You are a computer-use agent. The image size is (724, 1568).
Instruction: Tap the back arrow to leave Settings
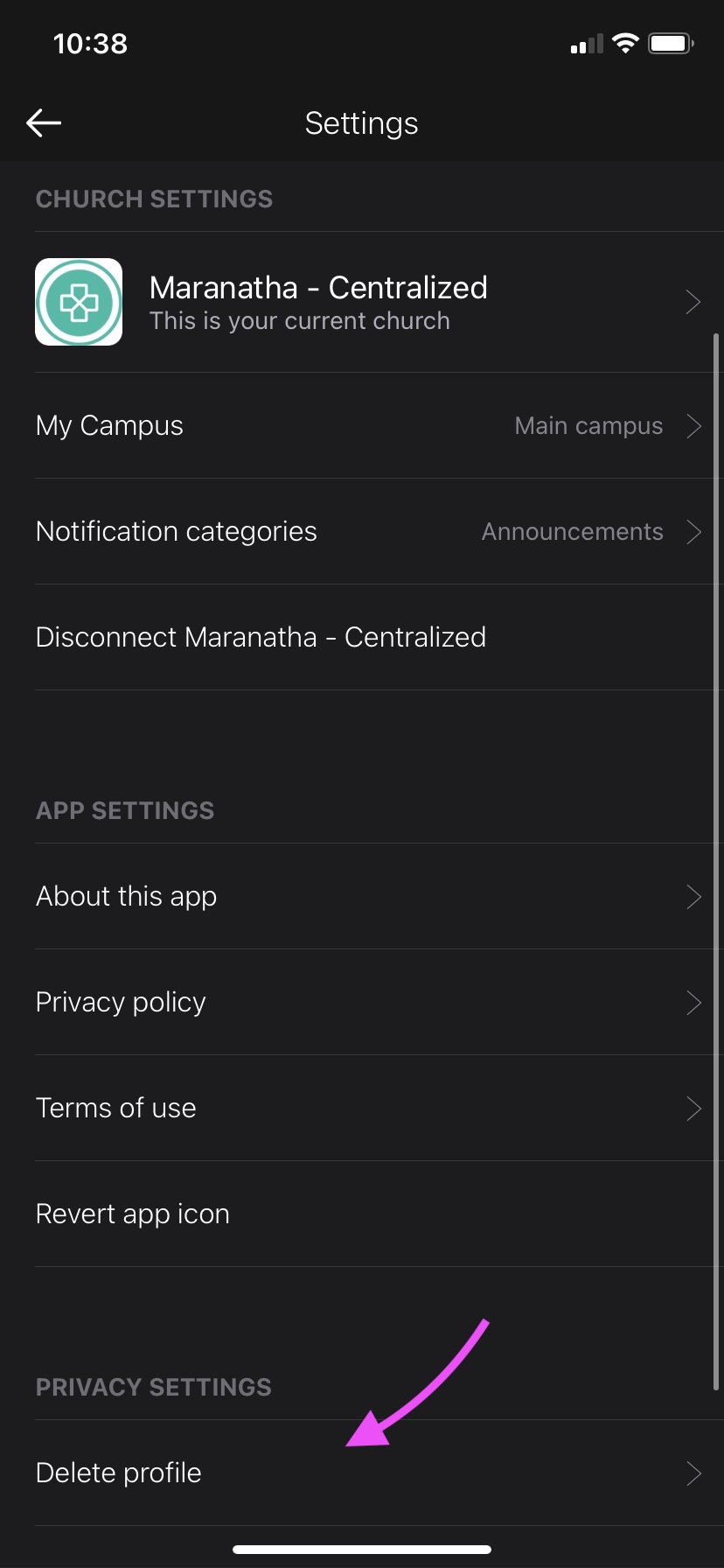coord(43,122)
